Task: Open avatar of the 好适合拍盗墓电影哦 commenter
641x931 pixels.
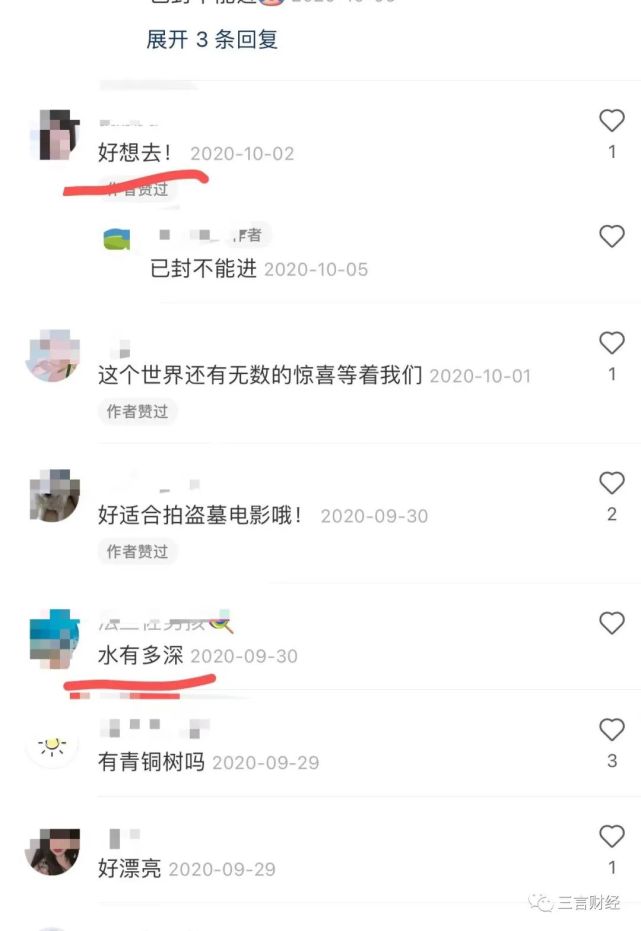Action: (x=52, y=495)
